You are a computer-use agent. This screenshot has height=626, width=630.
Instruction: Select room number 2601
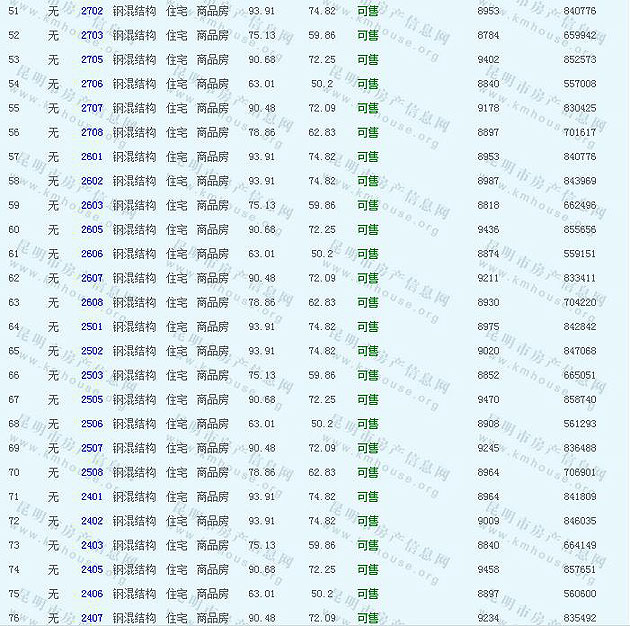pos(92,157)
